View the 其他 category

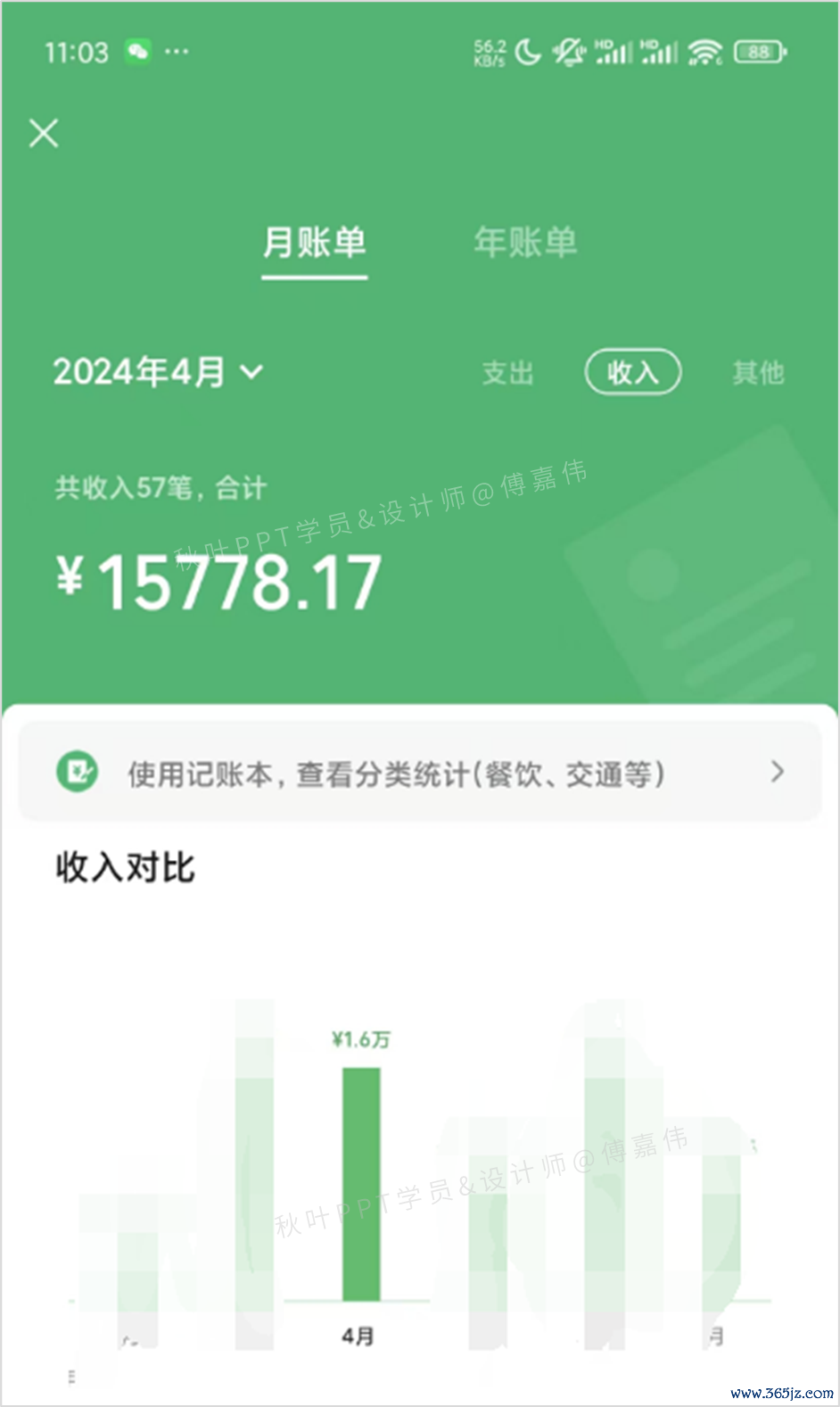(x=758, y=373)
